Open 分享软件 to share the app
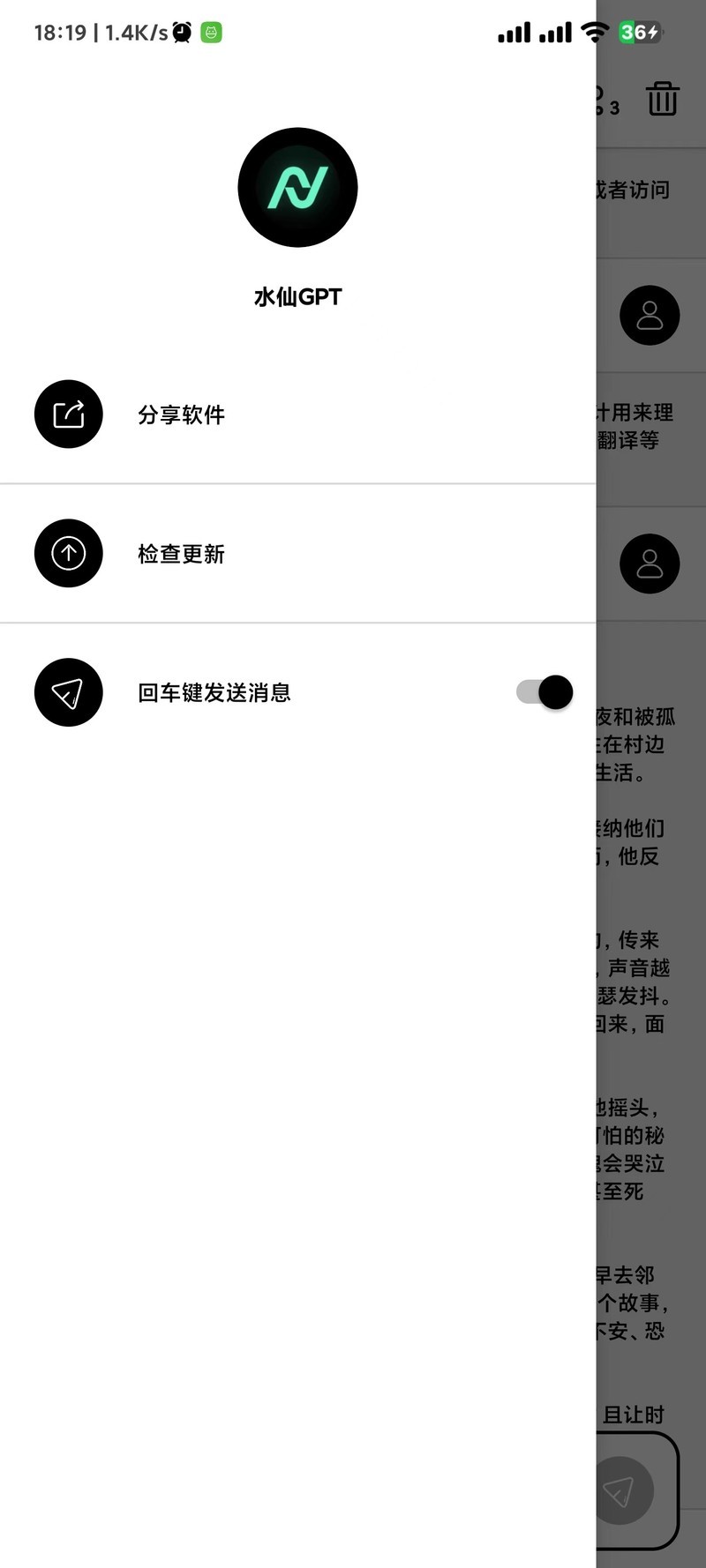706x1568 pixels. [x=297, y=414]
